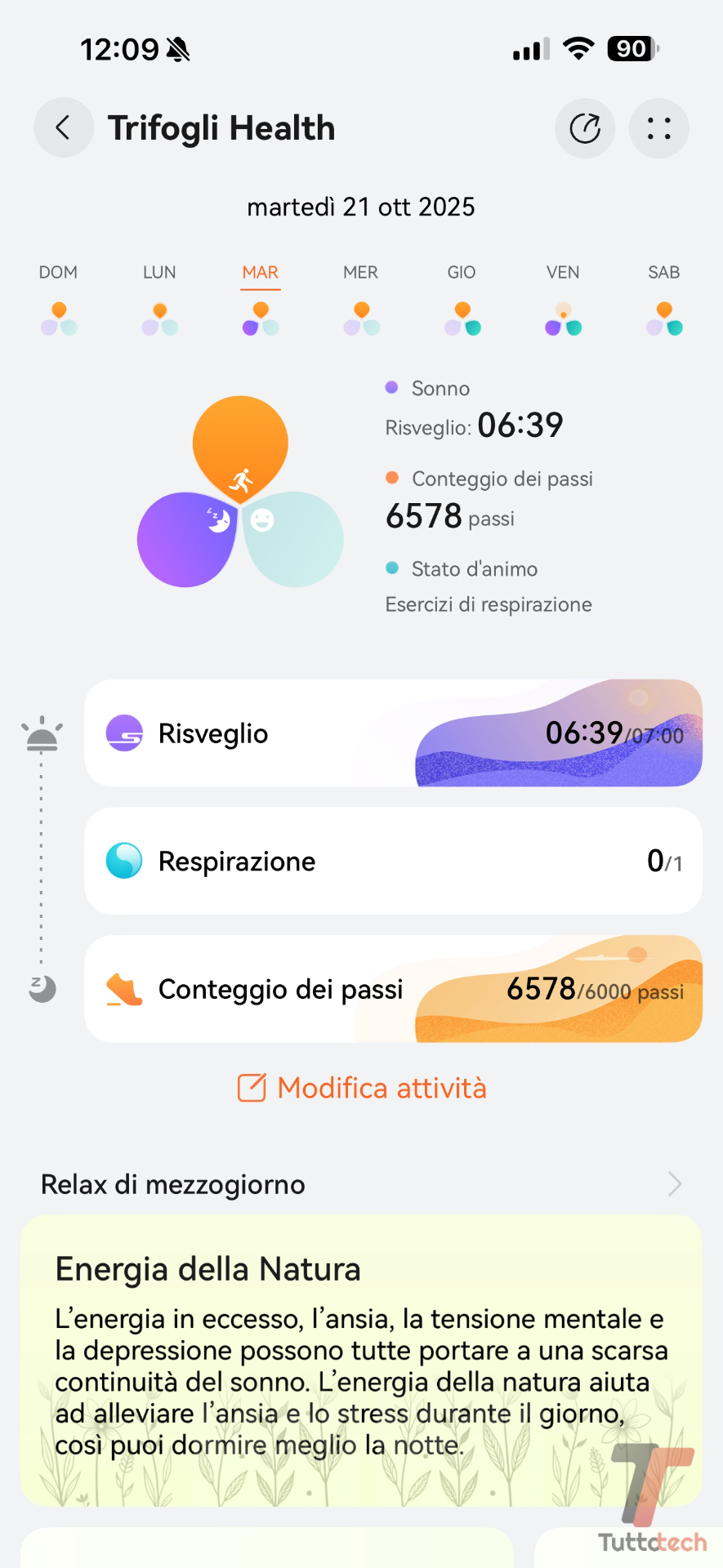723x1568 pixels.
Task: Open the Risveglio wake-up card
Action: (x=393, y=733)
